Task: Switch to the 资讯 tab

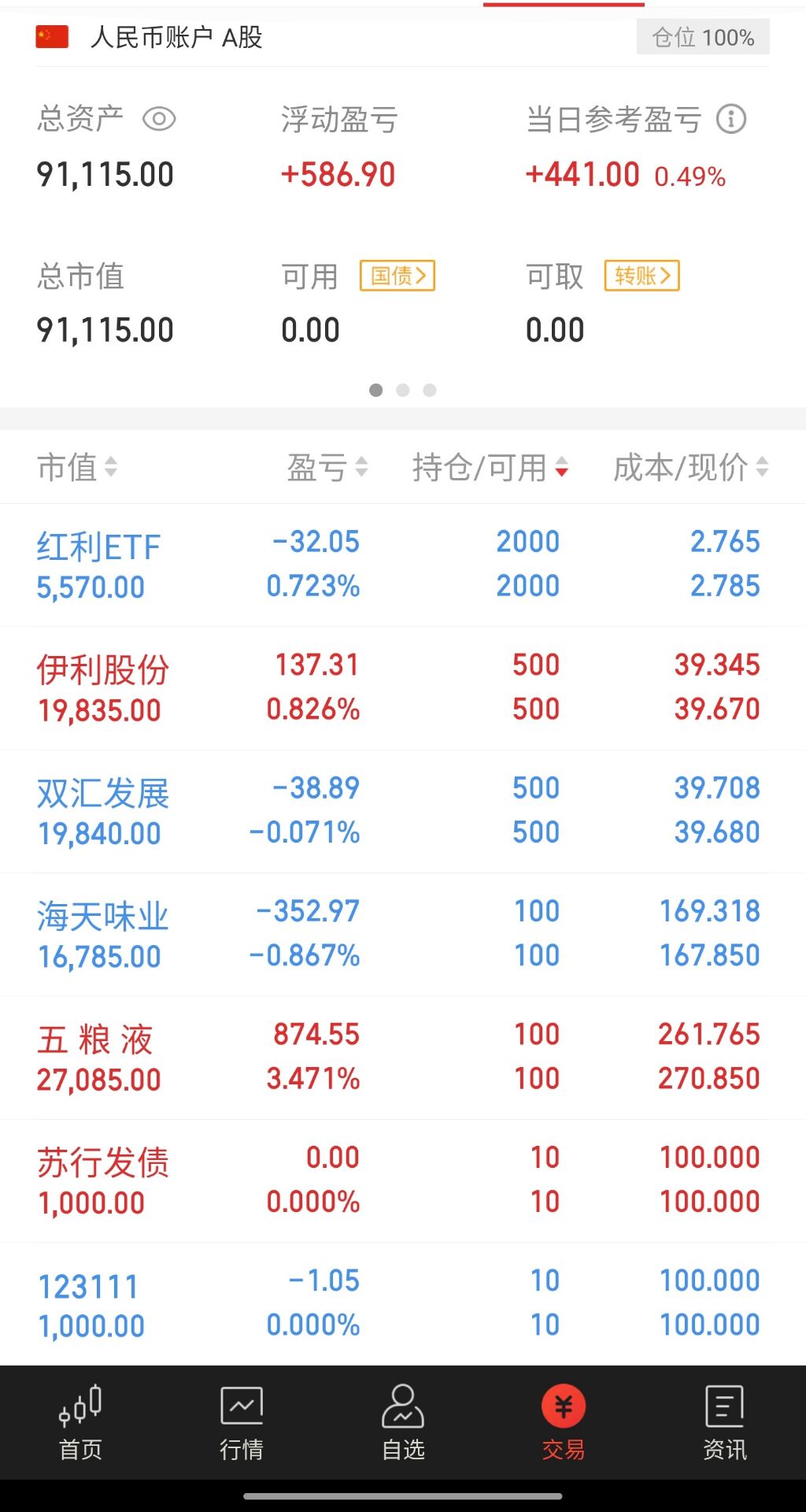Action: point(725,1422)
